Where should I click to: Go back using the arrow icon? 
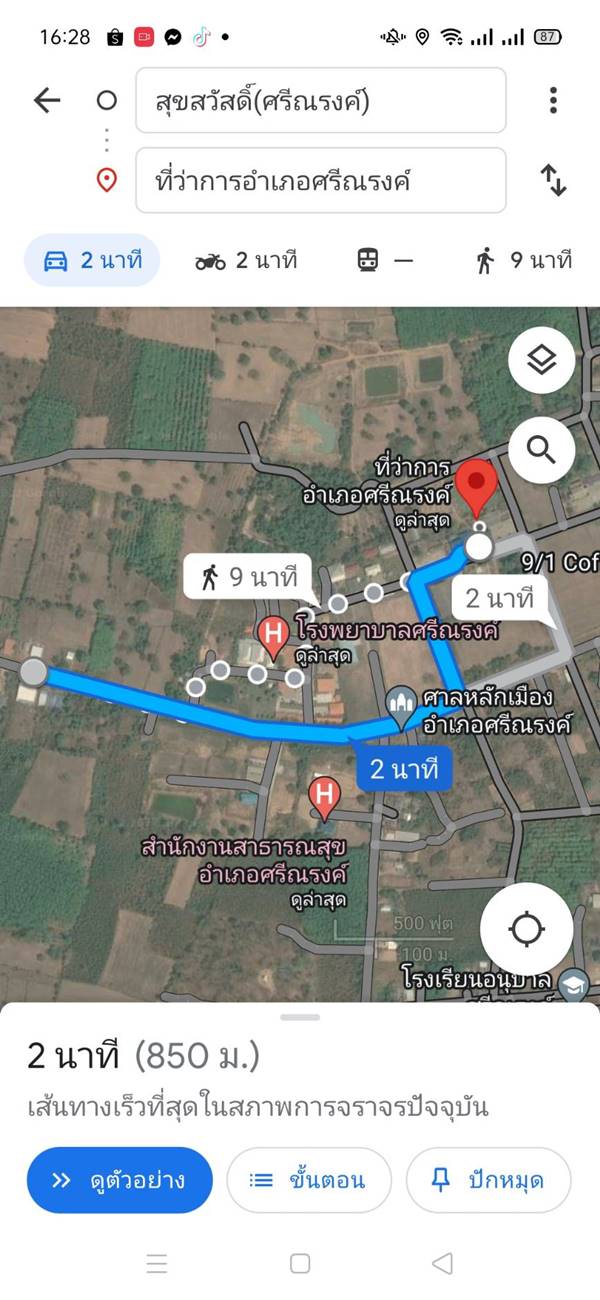tap(47, 100)
